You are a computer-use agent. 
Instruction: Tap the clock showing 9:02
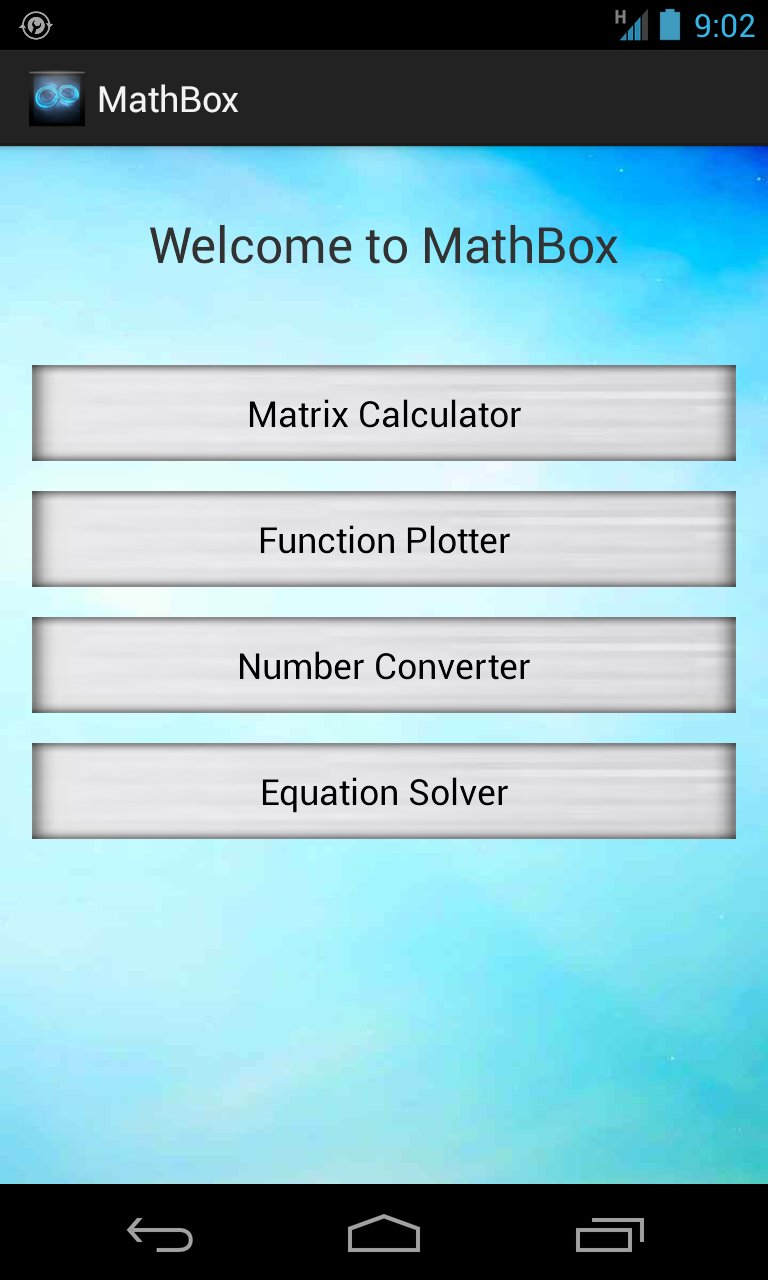[x=727, y=25]
